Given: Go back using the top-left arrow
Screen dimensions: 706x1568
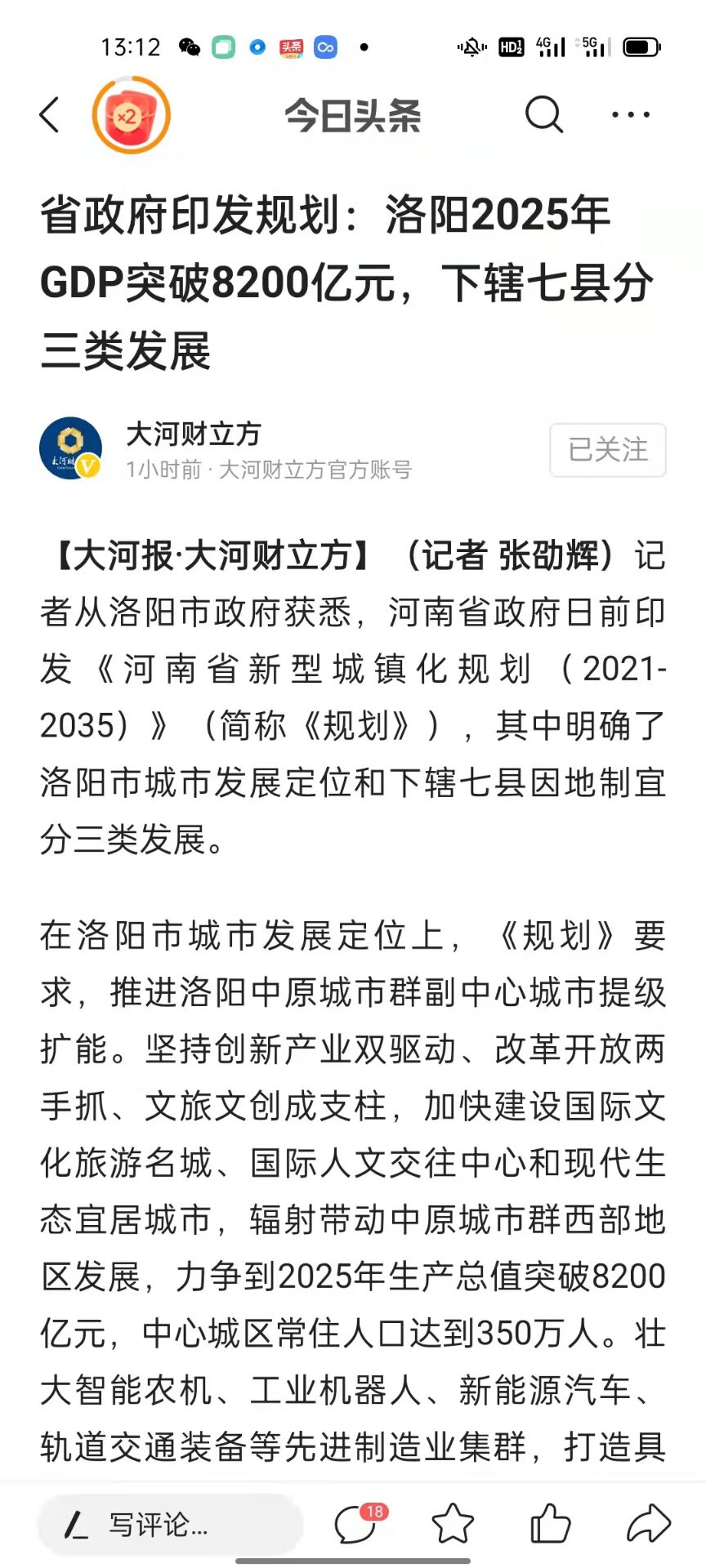Looking at the screenshot, I should coord(50,114).
